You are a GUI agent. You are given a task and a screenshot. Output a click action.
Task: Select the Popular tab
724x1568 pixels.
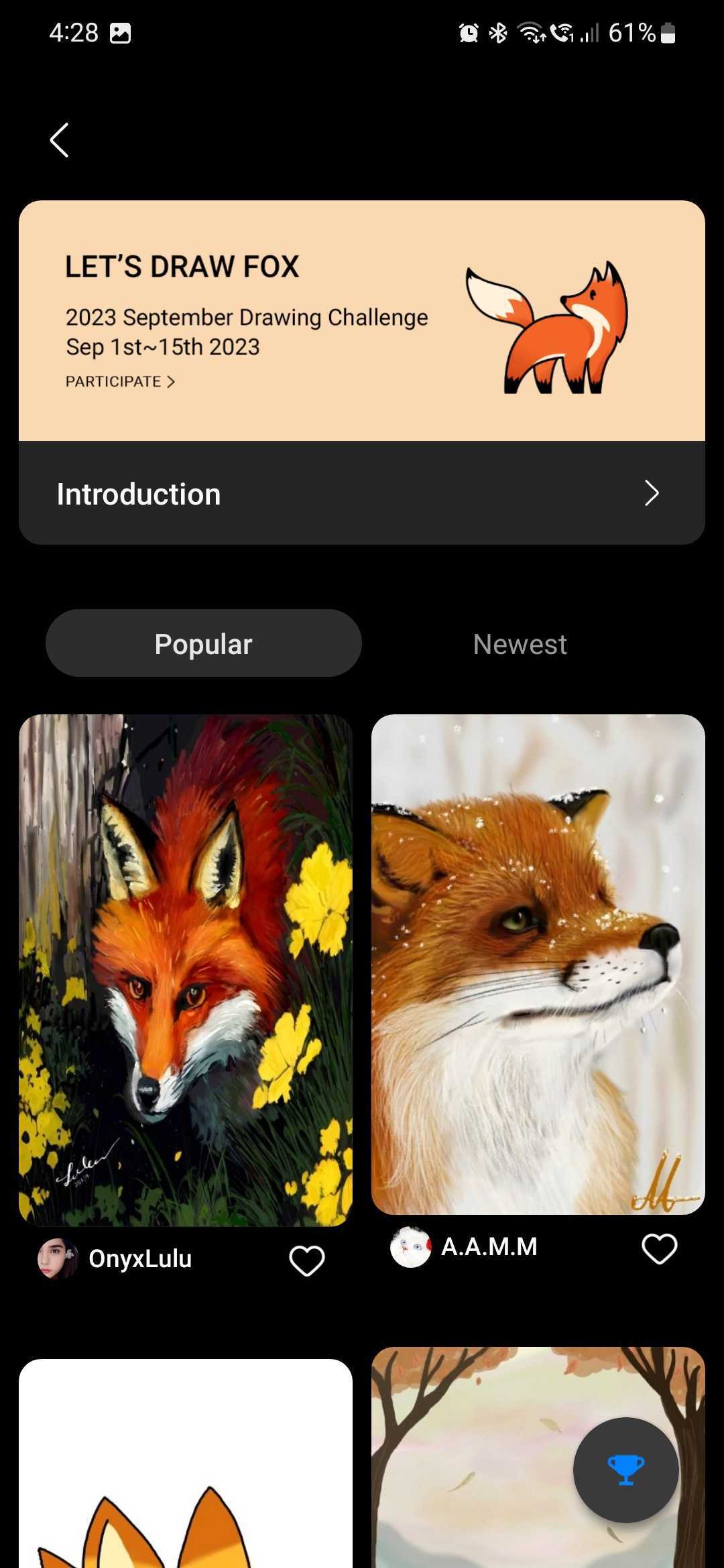pyautogui.click(x=203, y=644)
